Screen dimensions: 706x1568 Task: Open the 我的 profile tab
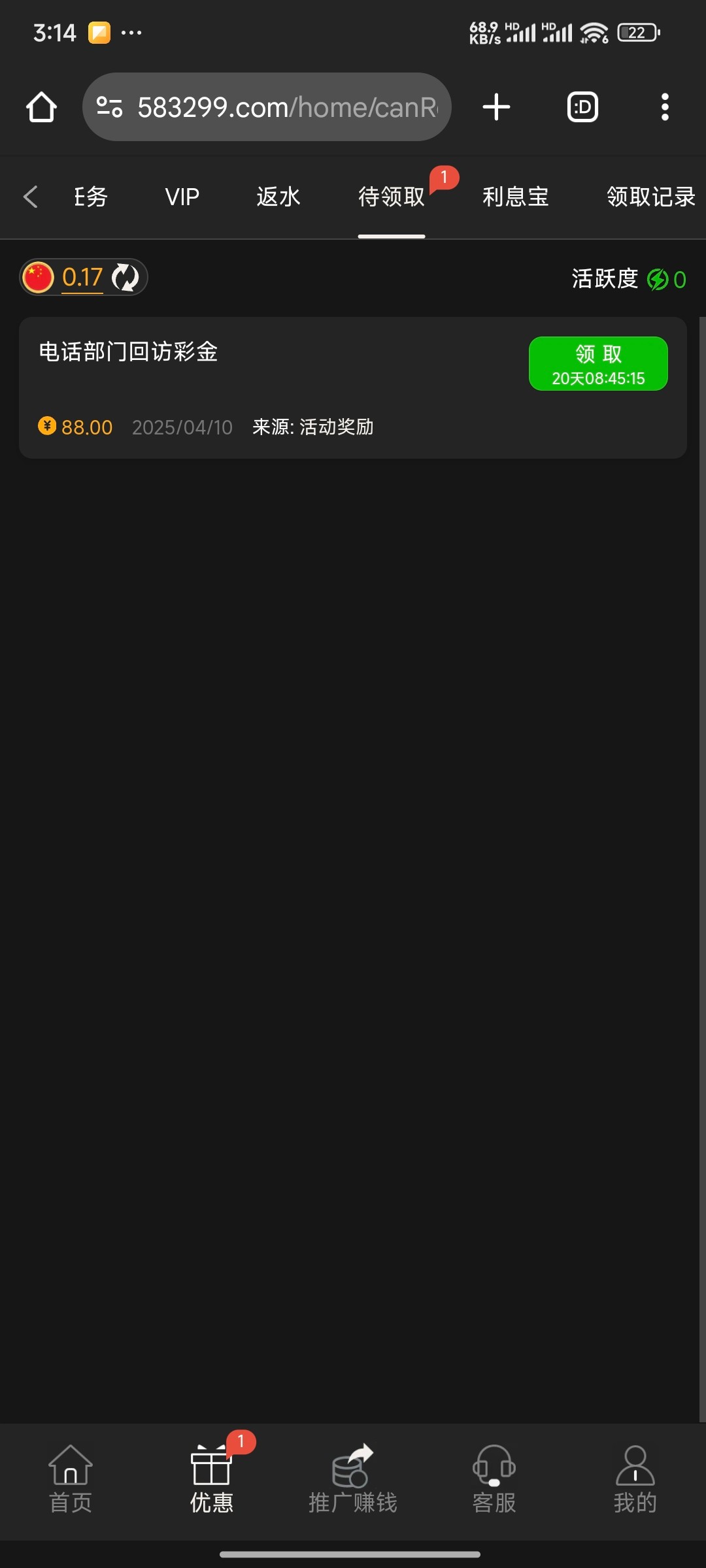click(635, 1480)
